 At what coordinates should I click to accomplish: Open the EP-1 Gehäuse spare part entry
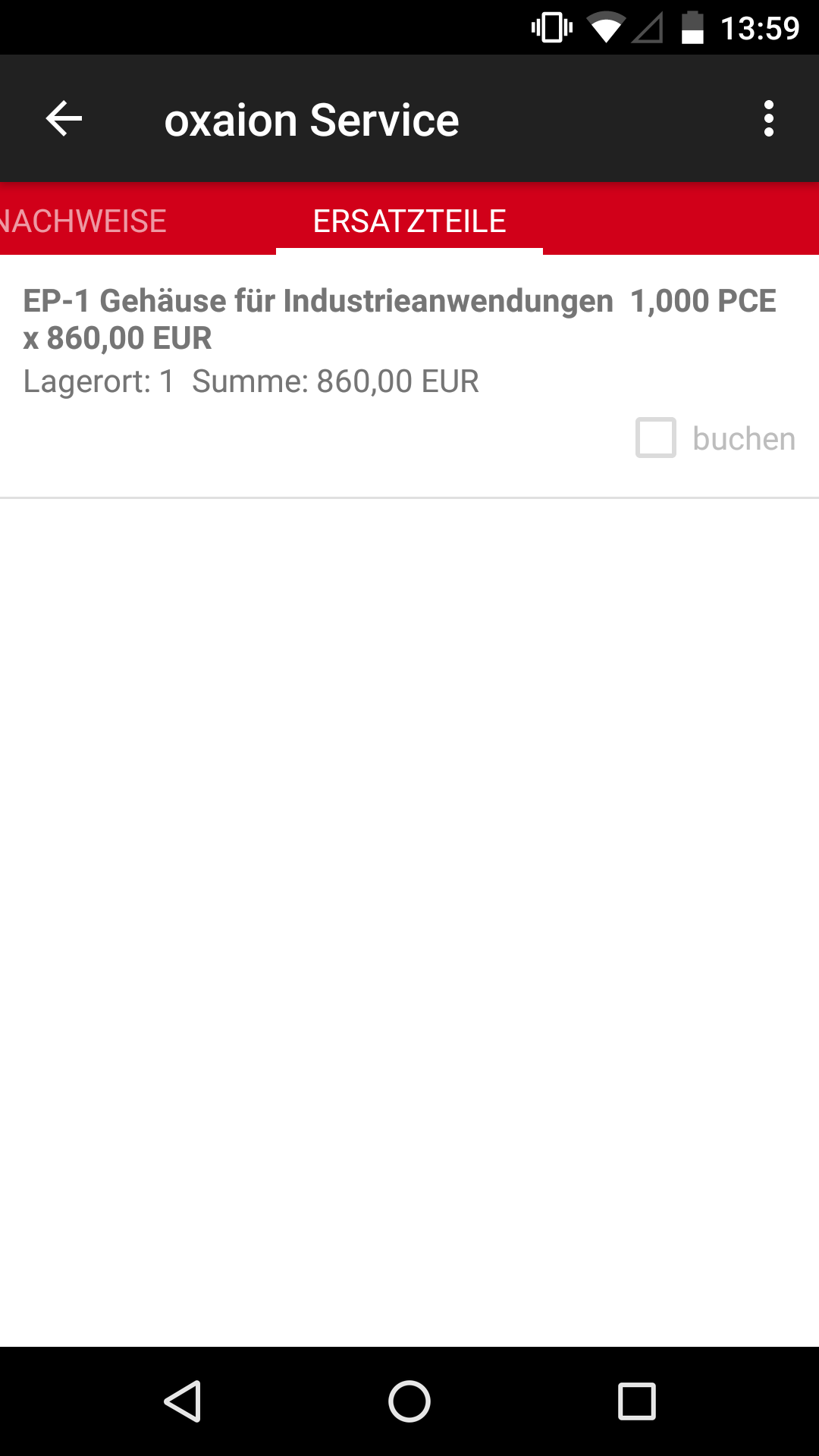(409, 376)
